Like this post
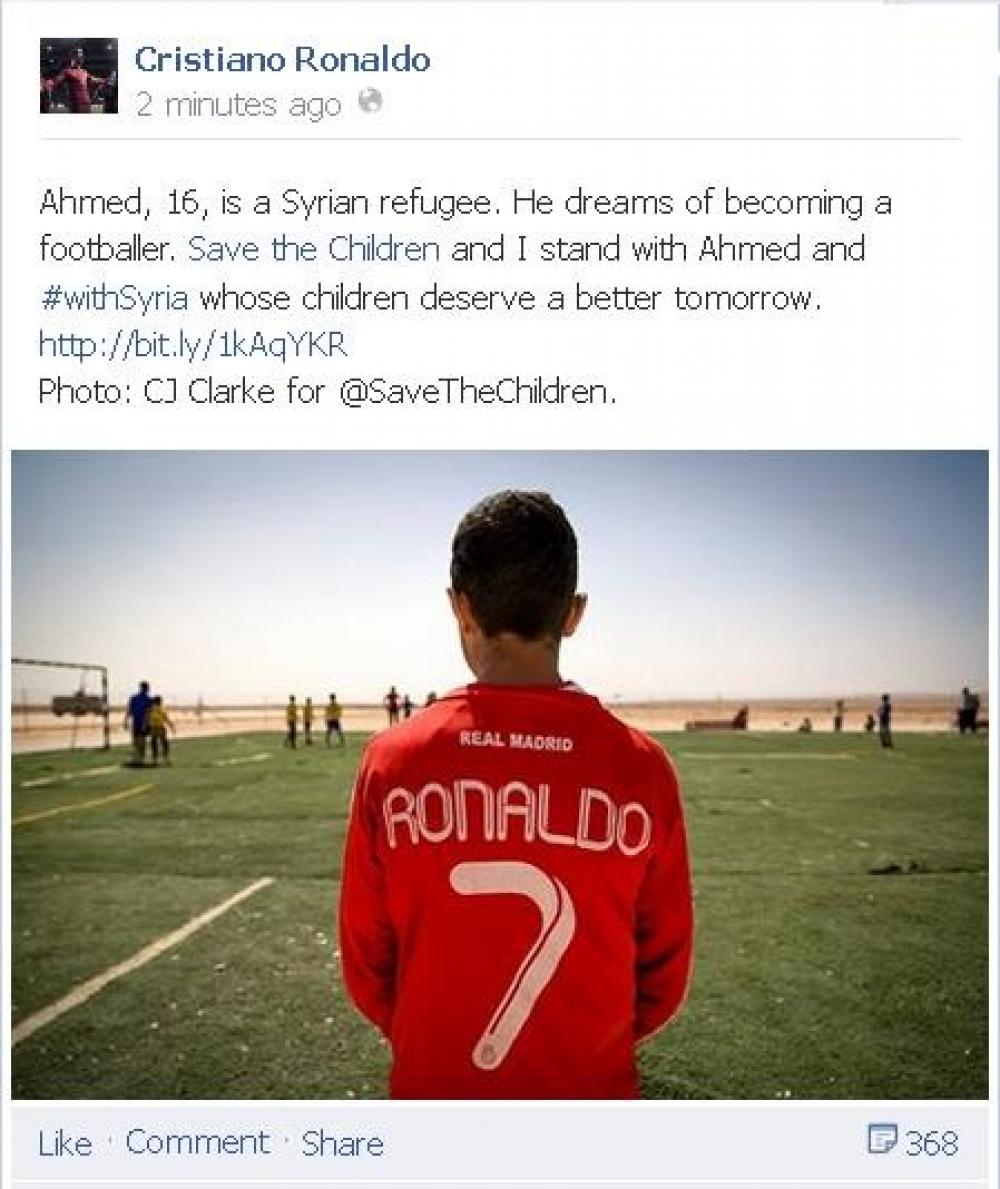This screenshot has height=1189, width=1000. point(65,1143)
